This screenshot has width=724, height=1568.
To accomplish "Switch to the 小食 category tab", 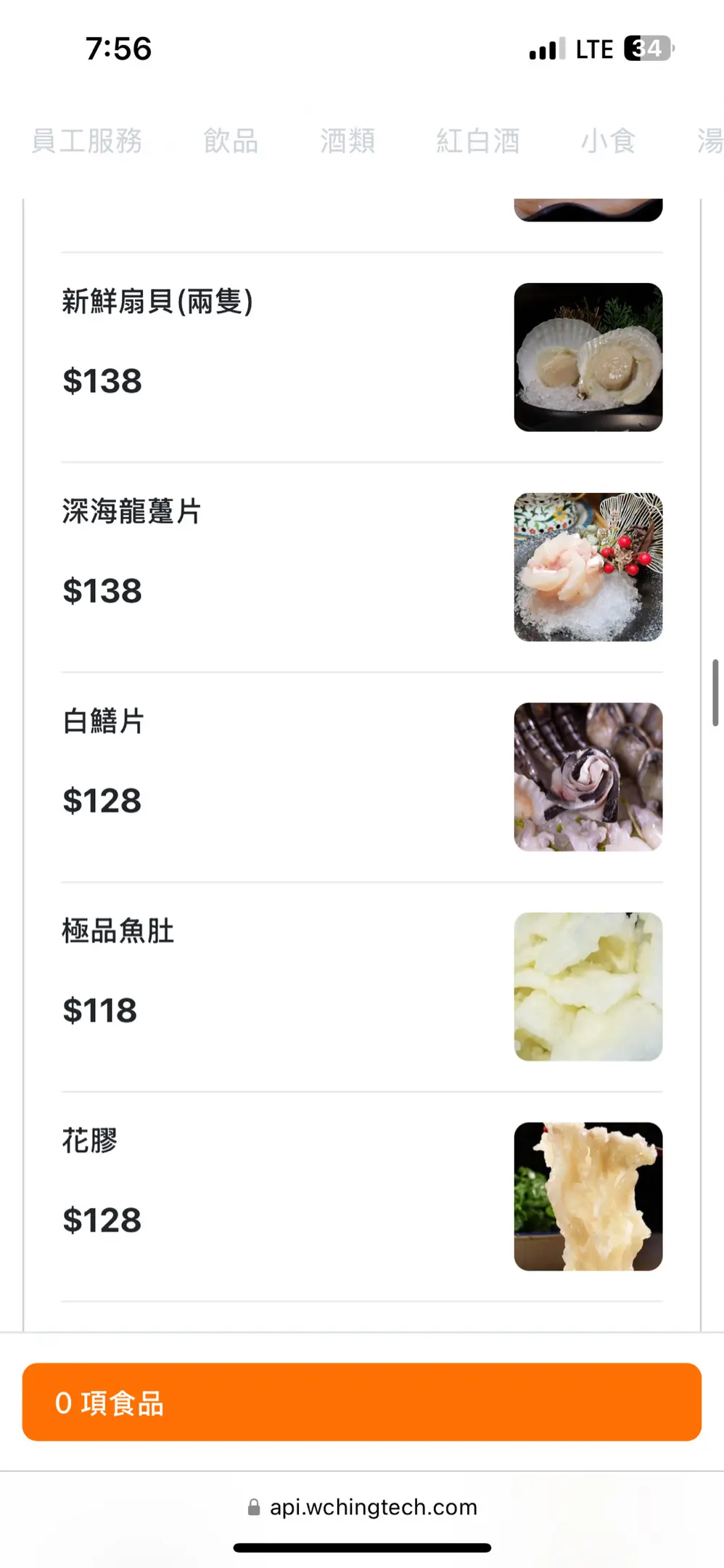I will (x=608, y=141).
